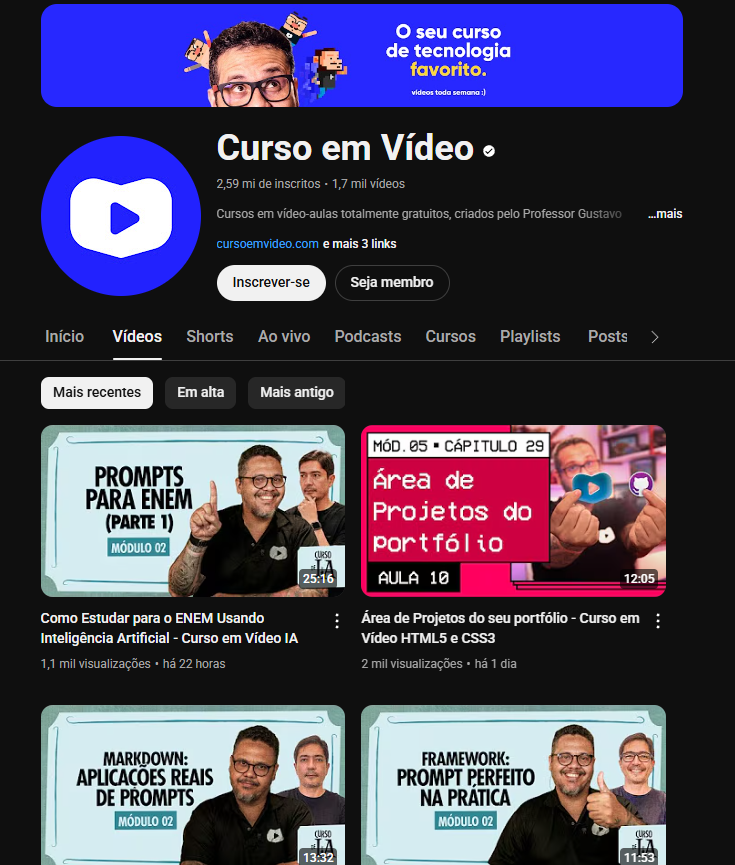
Task: Select the Mais recentes filter chip
Action: [x=97, y=393]
